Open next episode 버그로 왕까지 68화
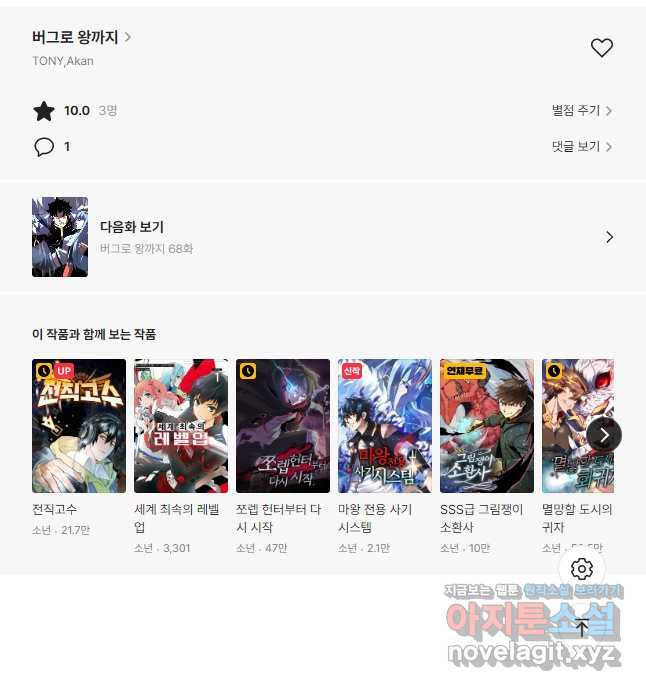 (322, 237)
